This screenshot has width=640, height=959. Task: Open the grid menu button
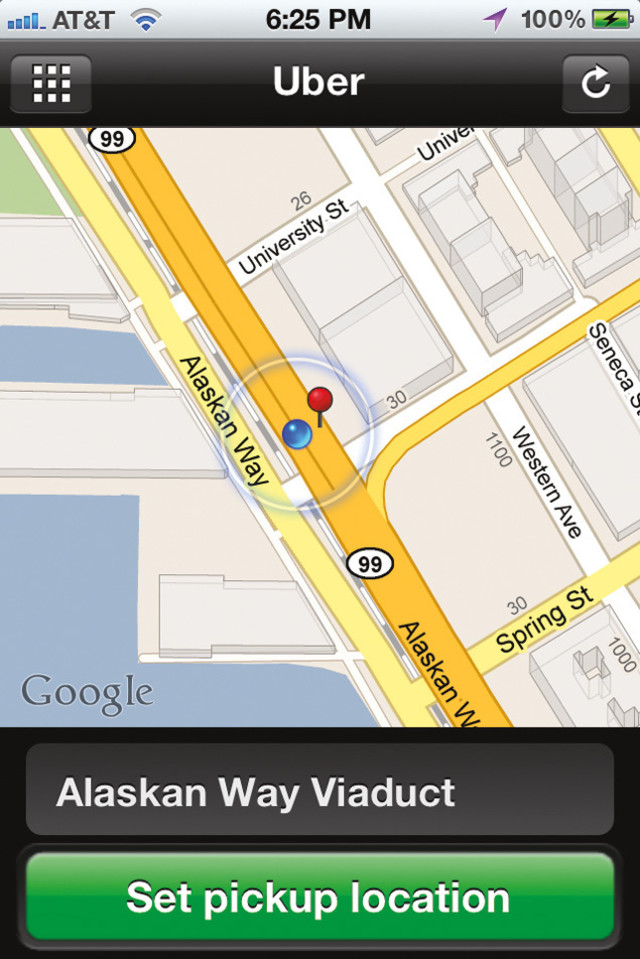click(x=51, y=83)
